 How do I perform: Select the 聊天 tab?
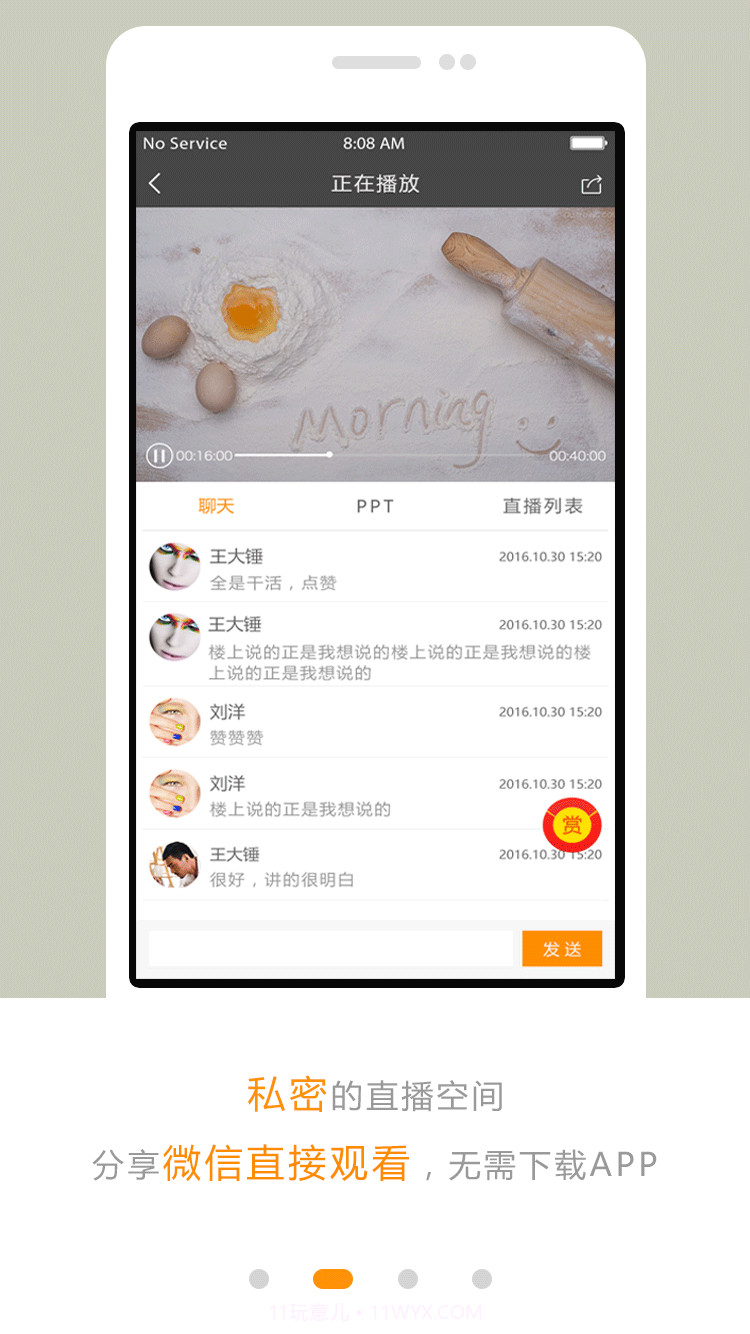tap(216, 506)
